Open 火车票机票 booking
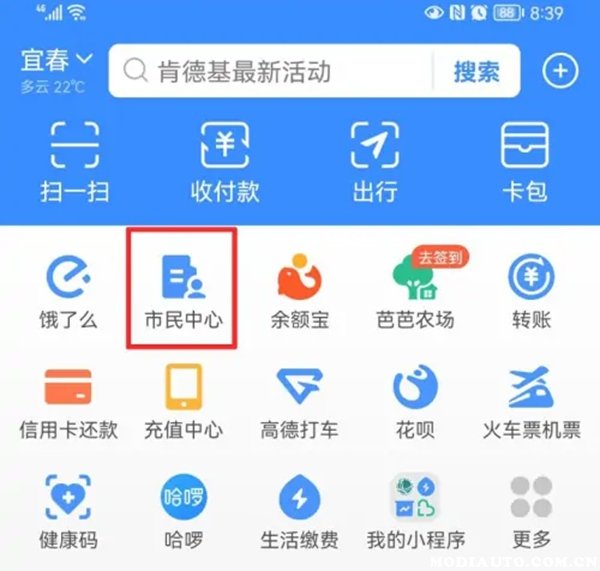 coord(532,401)
